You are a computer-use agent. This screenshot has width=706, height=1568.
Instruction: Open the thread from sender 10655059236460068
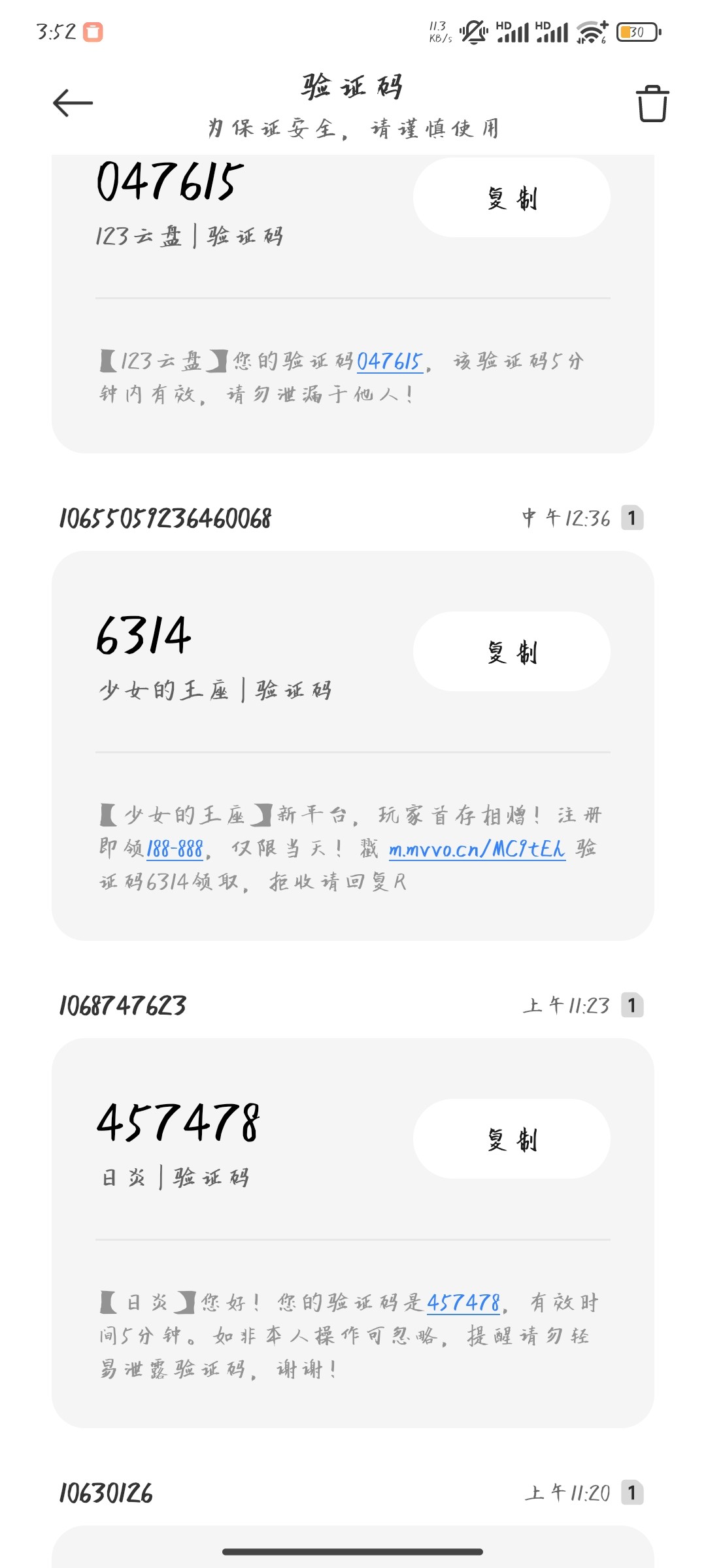[x=165, y=519]
